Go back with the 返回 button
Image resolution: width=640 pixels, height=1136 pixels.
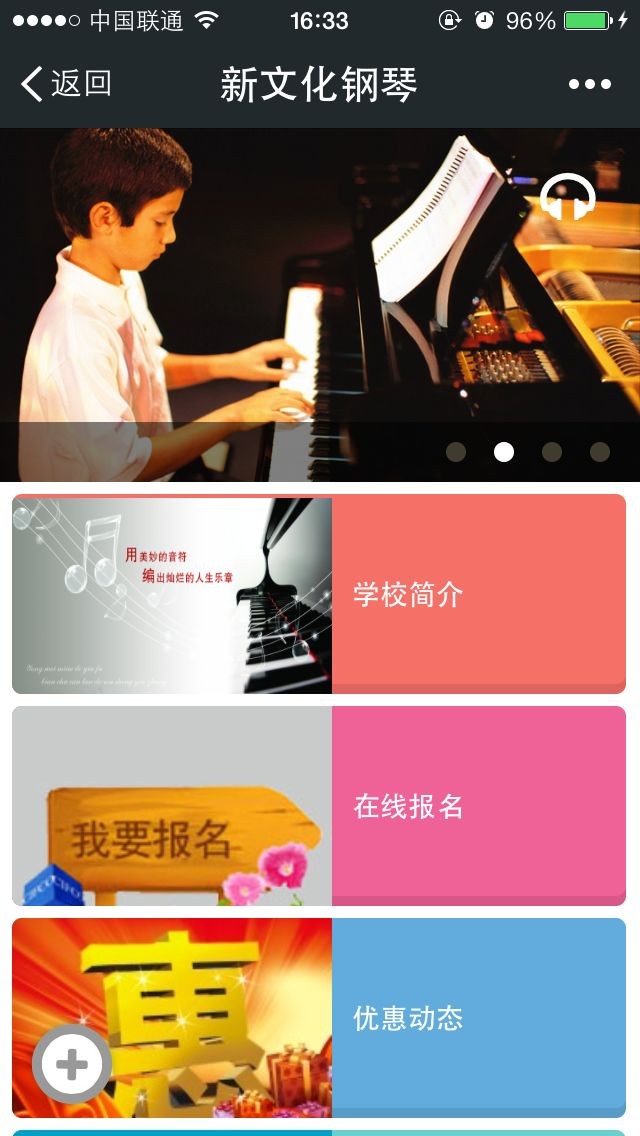65,83
